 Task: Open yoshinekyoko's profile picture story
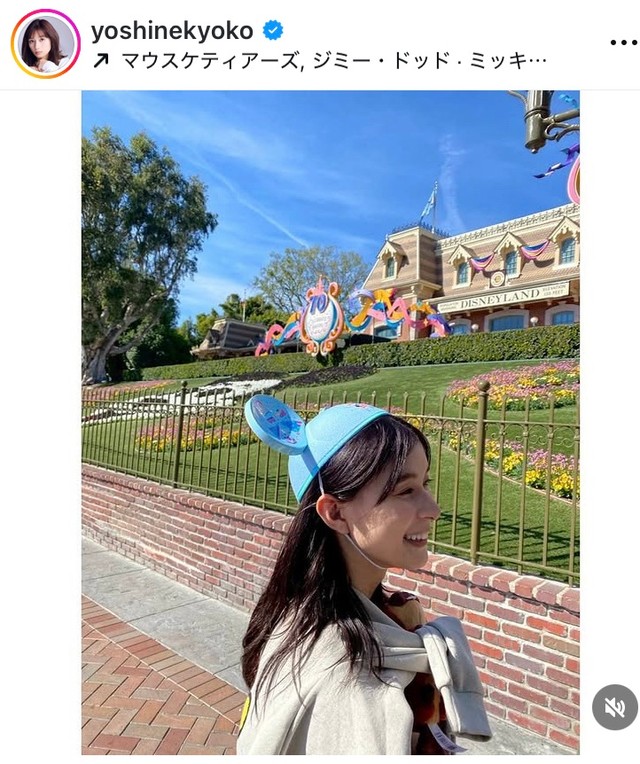45,44
